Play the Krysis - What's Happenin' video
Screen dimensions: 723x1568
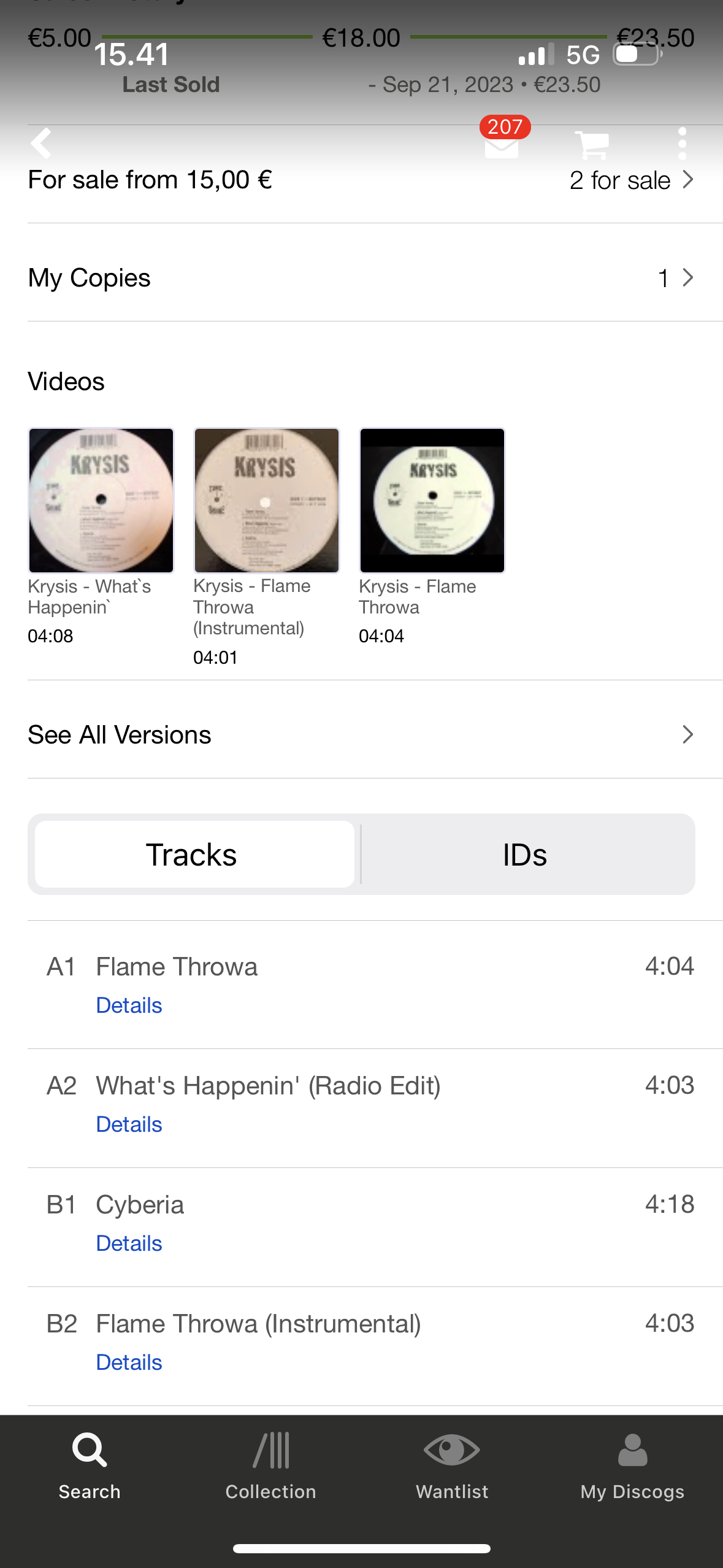(101, 500)
